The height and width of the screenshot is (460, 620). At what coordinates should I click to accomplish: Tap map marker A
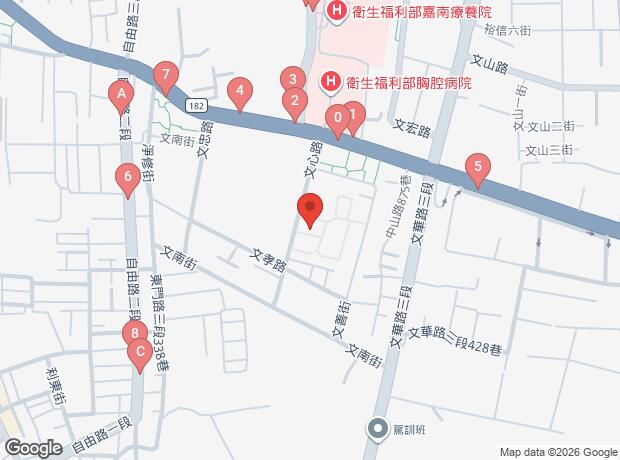click(x=121, y=98)
